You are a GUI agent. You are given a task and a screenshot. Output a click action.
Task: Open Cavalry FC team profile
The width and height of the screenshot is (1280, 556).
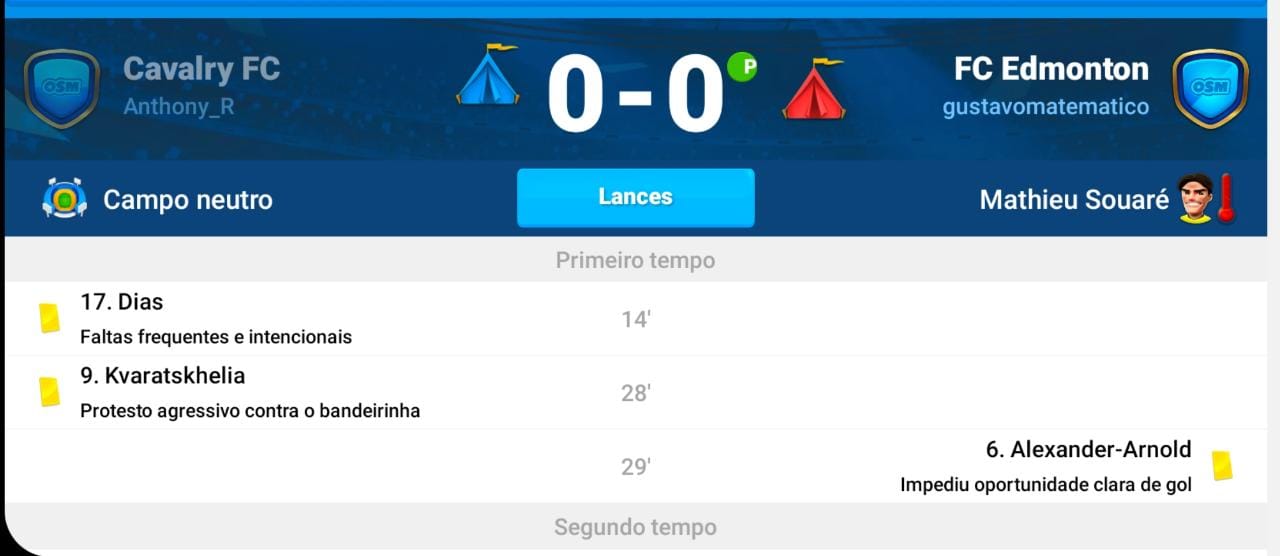click(x=201, y=69)
